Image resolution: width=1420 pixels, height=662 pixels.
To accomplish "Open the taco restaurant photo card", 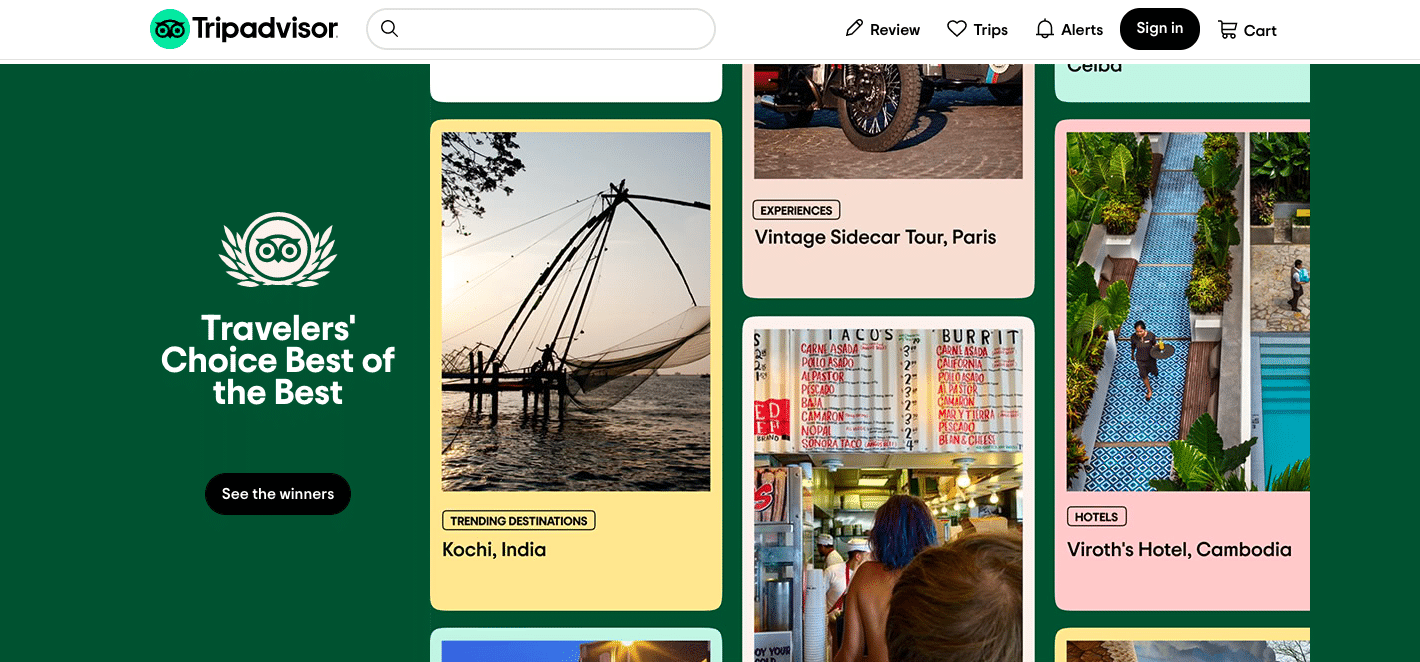I will [x=888, y=490].
